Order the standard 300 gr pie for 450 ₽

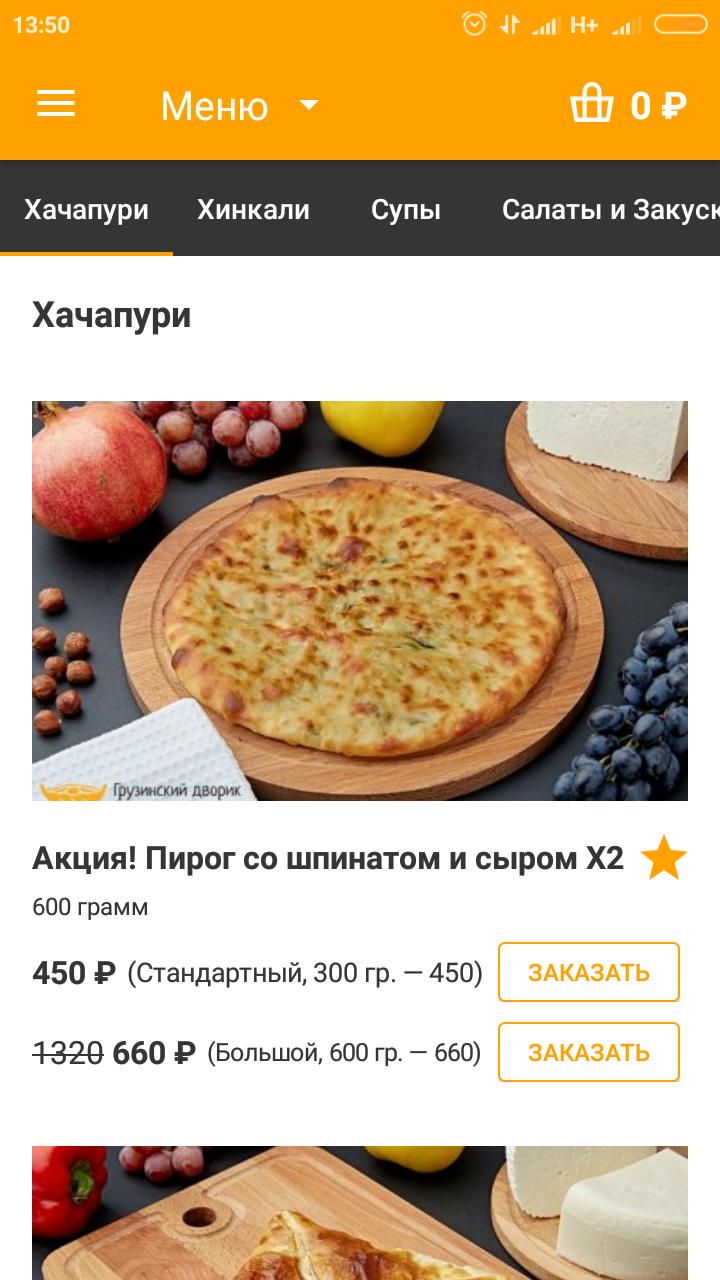(589, 972)
